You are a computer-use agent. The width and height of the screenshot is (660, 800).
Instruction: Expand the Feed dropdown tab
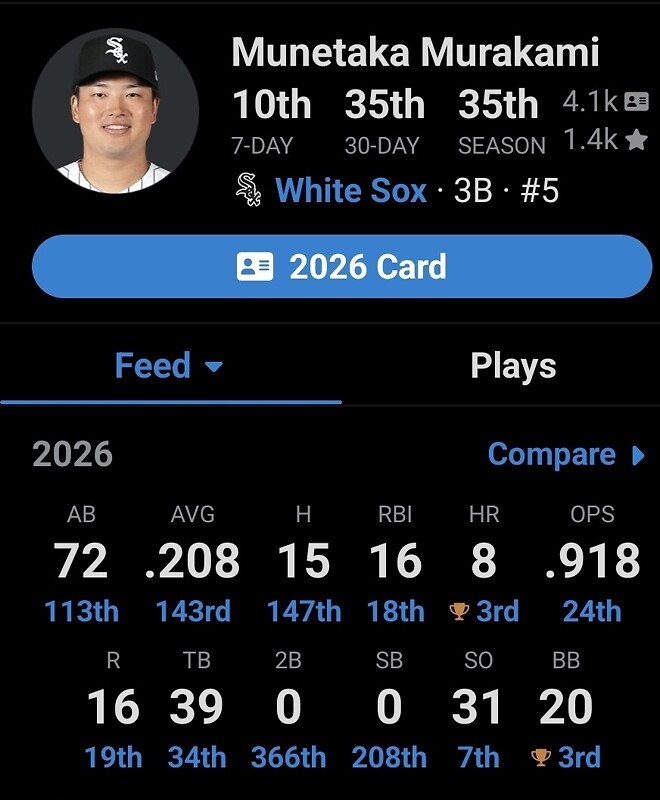pos(169,366)
